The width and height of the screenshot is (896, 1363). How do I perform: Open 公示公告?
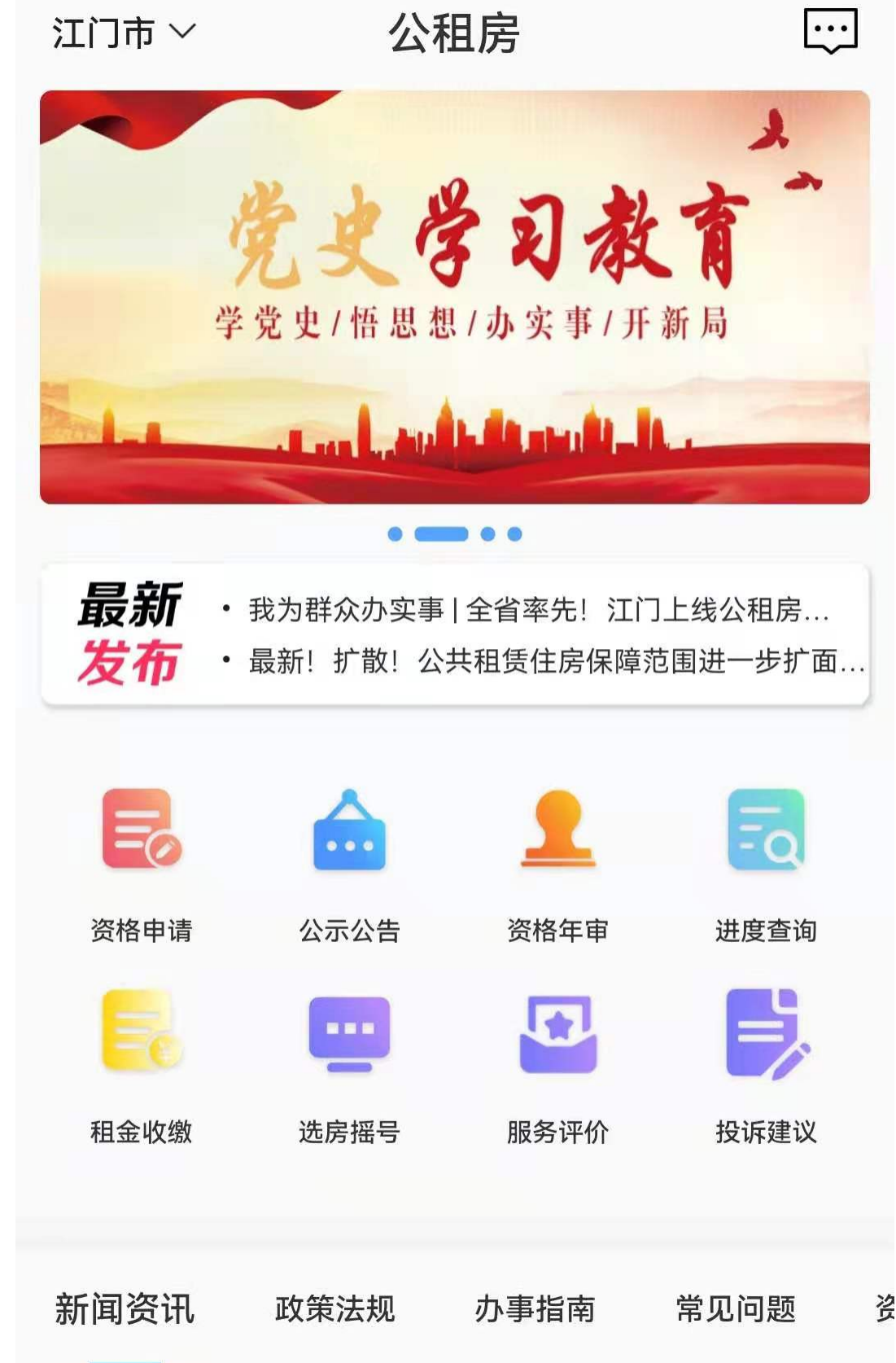[x=349, y=862]
